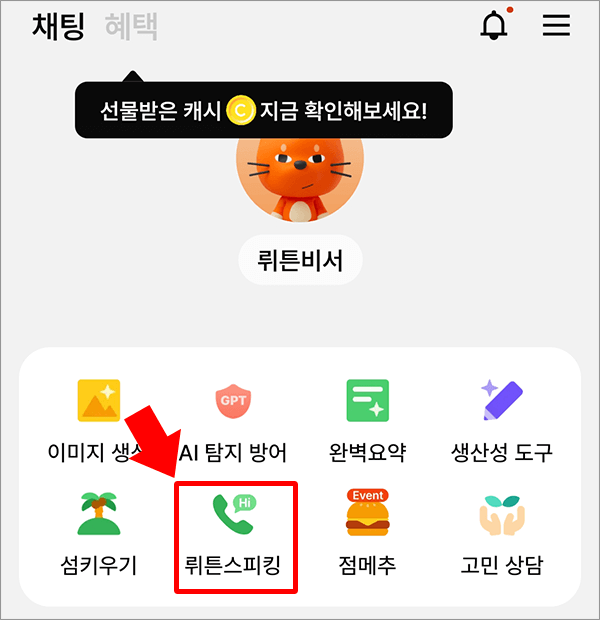Open 점메추 lunch recommendation

point(367,534)
